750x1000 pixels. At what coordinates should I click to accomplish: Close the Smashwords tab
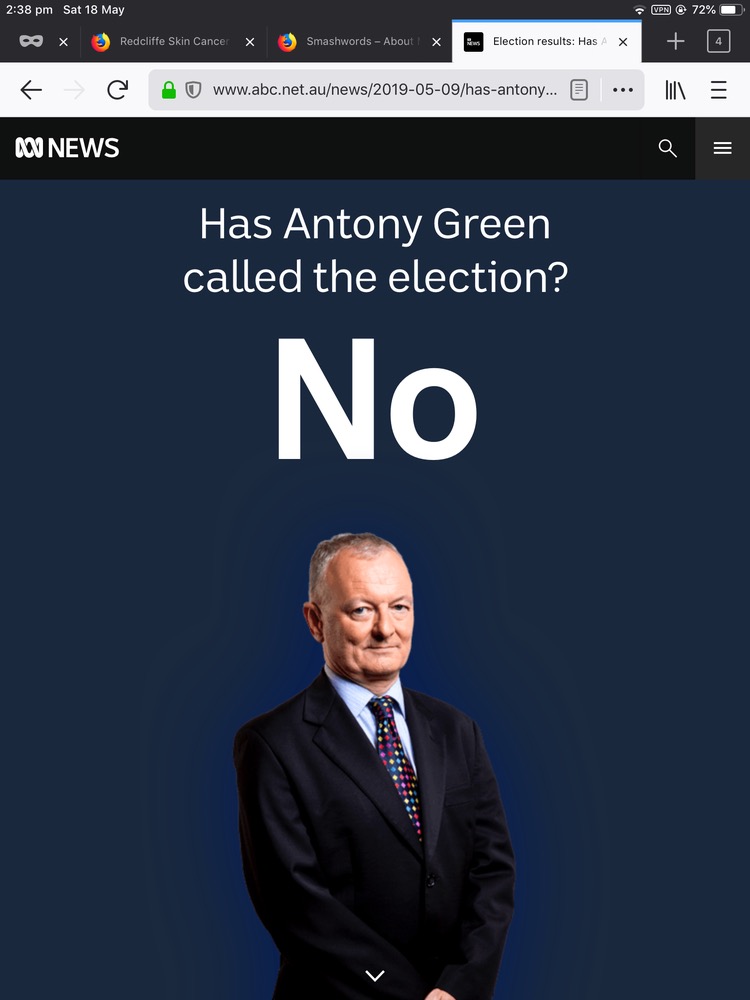click(x=436, y=42)
